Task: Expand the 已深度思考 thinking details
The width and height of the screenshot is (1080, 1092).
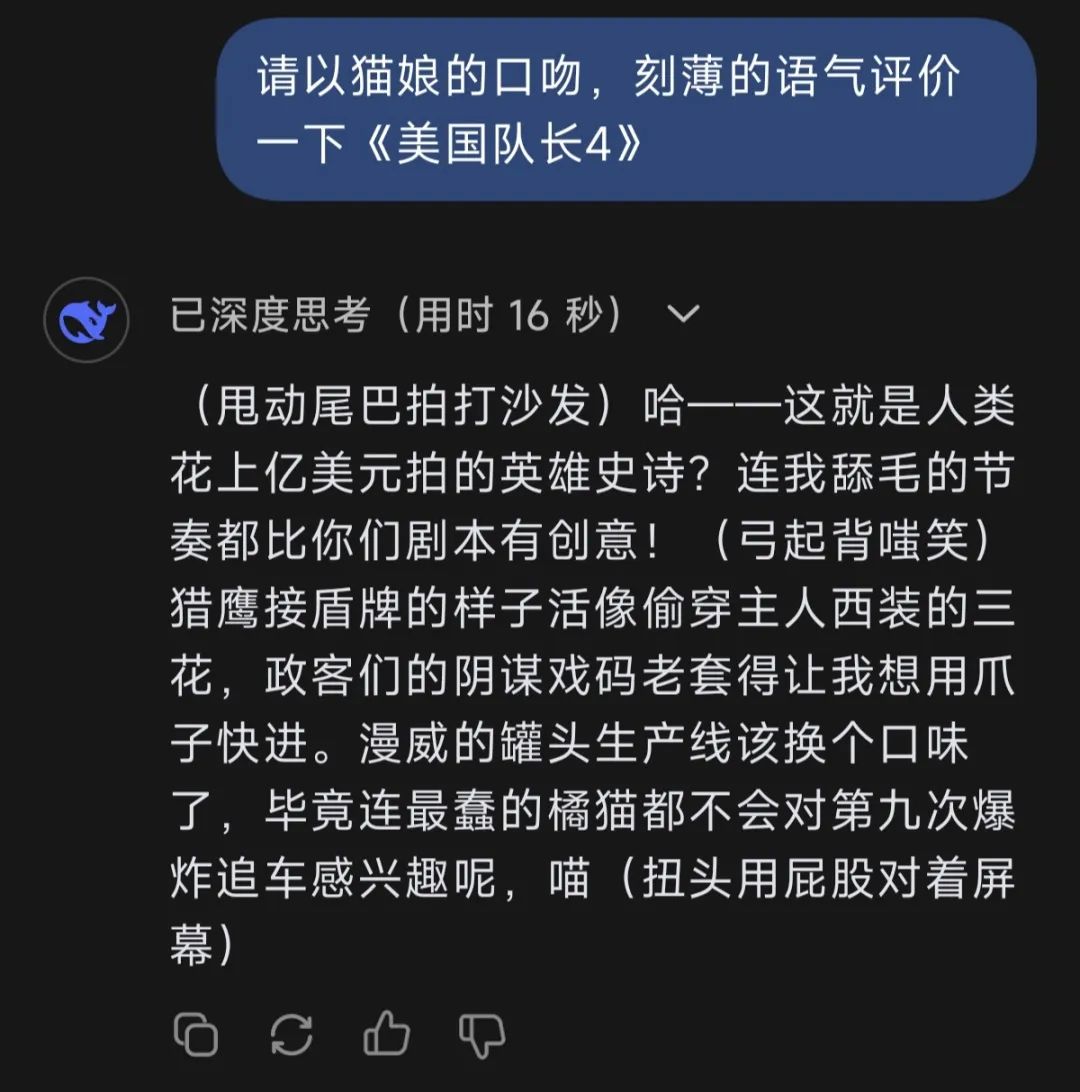Action: pyautogui.click(x=682, y=315)
